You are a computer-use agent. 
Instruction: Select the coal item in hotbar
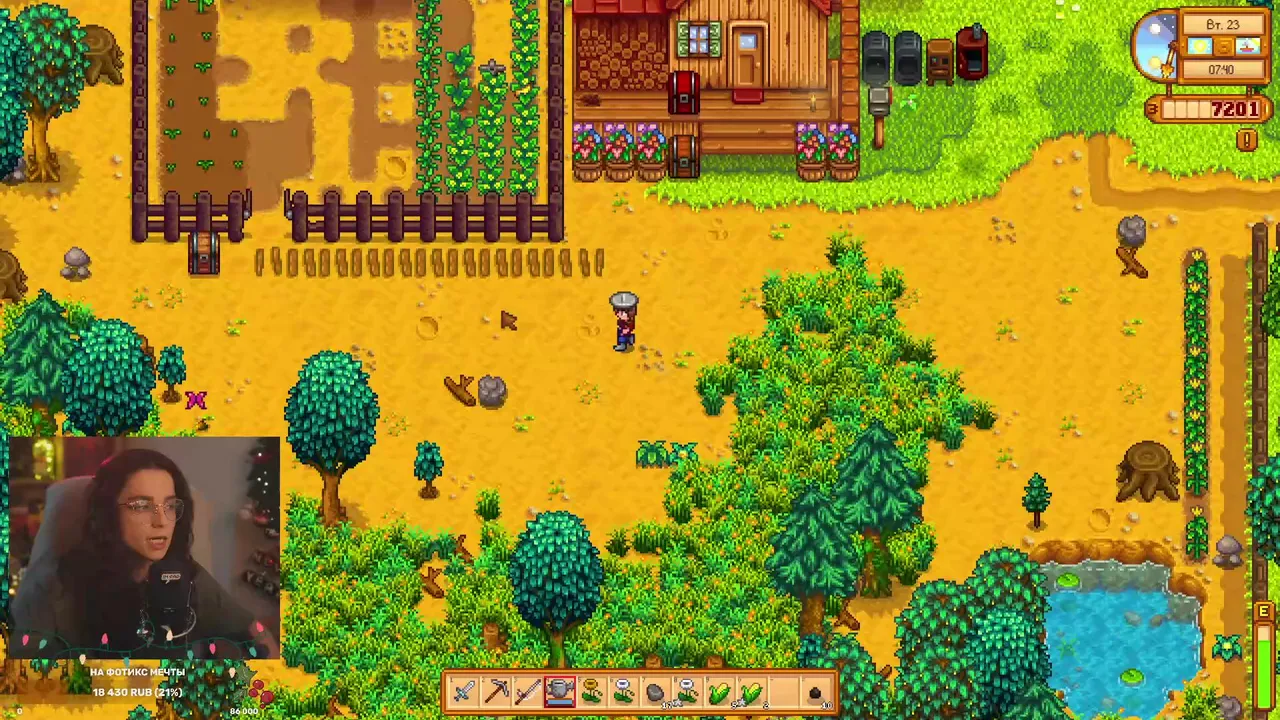(x=815, y=692)
